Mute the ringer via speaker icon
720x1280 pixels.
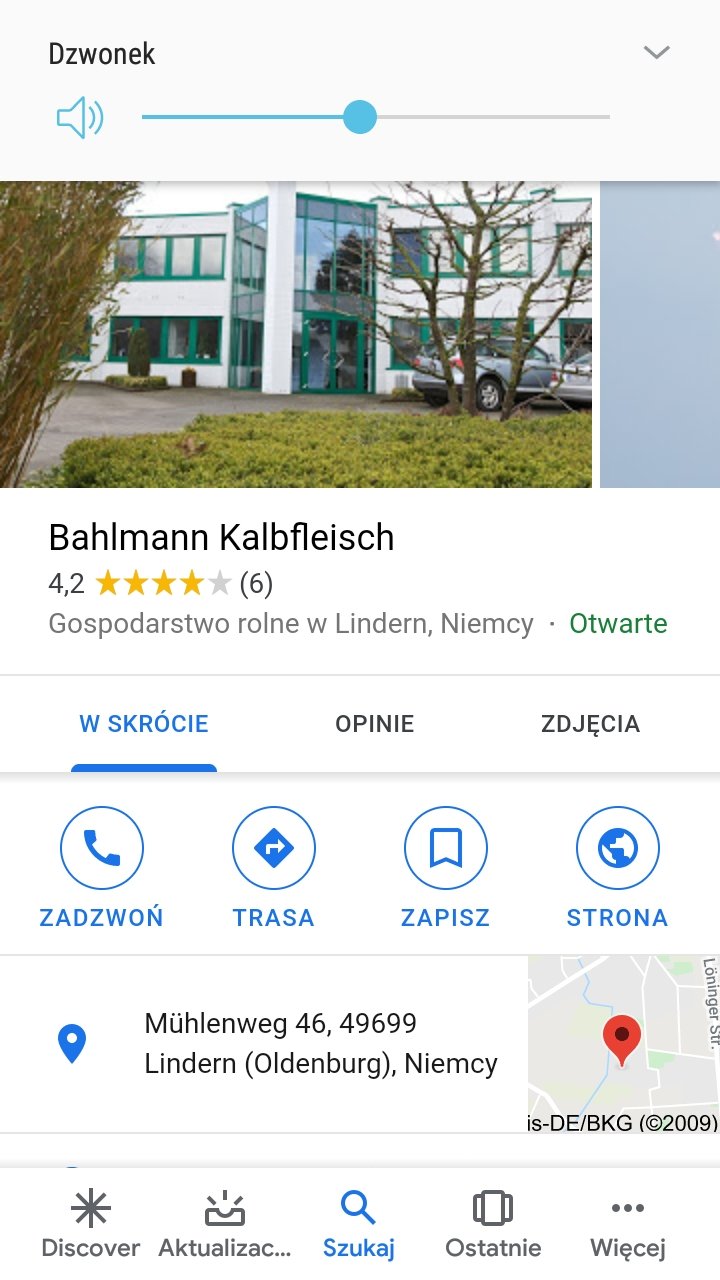coord(80,118)
